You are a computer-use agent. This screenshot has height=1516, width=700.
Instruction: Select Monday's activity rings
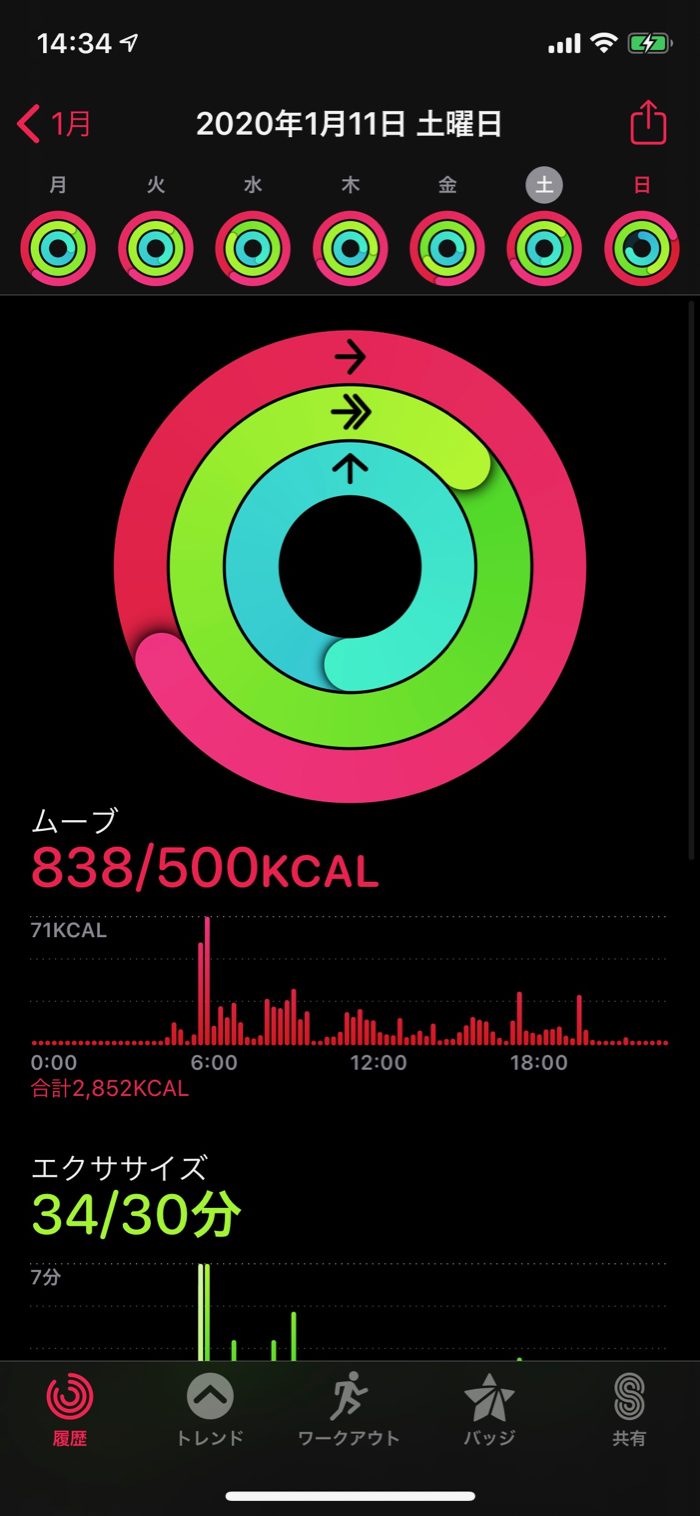pyautogui.click(x=58, y=249)
